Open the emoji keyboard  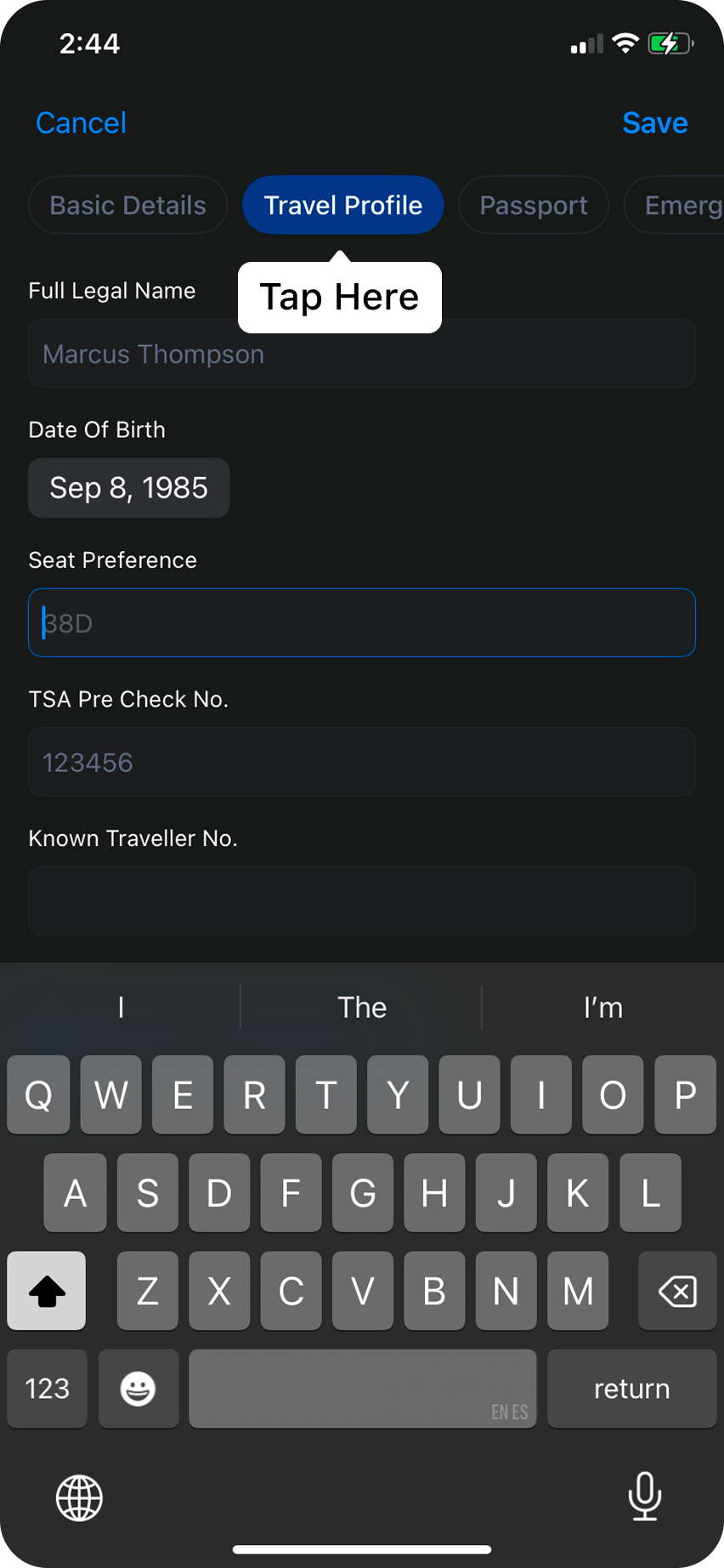(x=138, y=1389)
